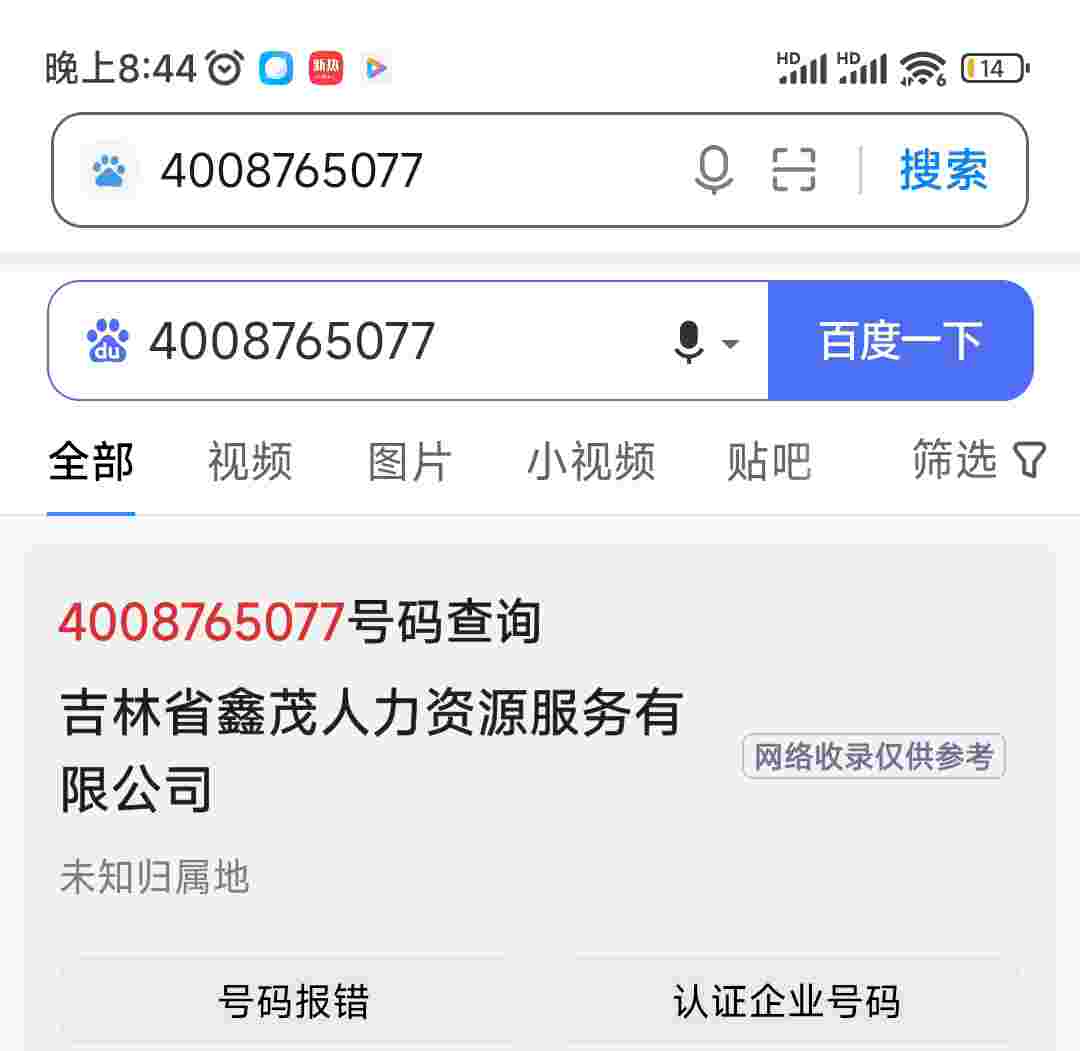Open the 4008765077号码查询 result

300,622
